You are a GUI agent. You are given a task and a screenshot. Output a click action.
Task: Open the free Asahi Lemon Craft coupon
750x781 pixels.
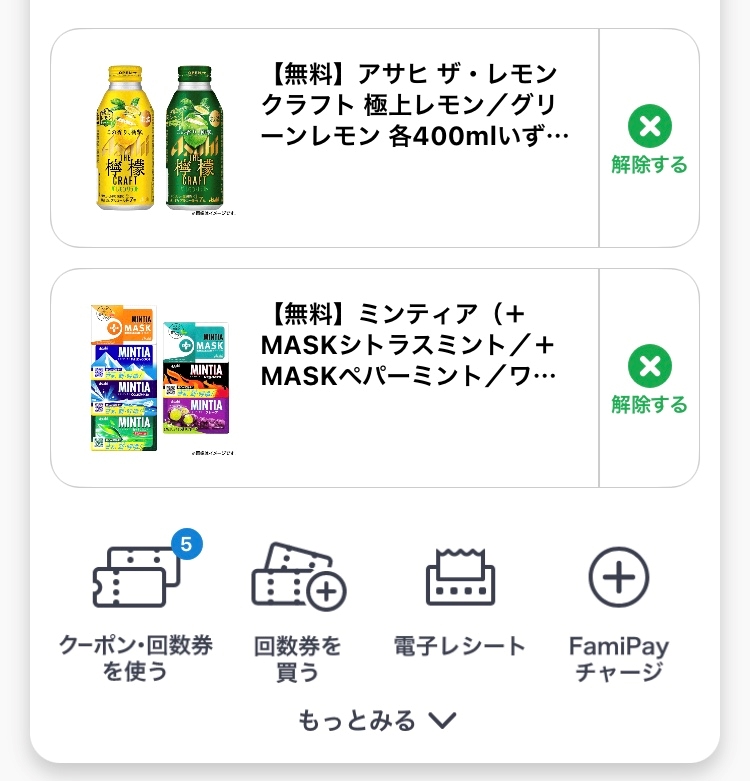click(x=325, y=138)
